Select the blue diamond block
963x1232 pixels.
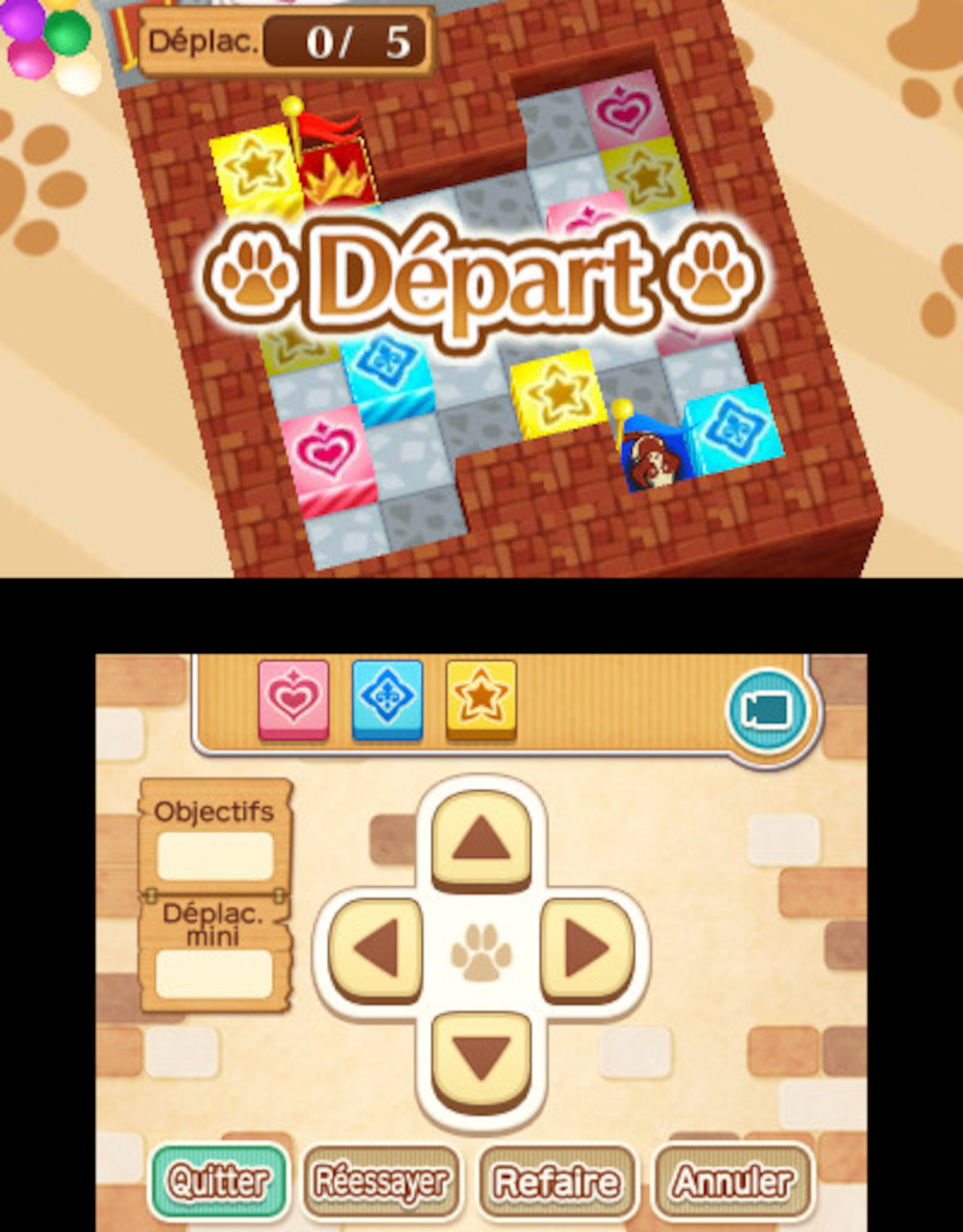click(x=387, y=698)
